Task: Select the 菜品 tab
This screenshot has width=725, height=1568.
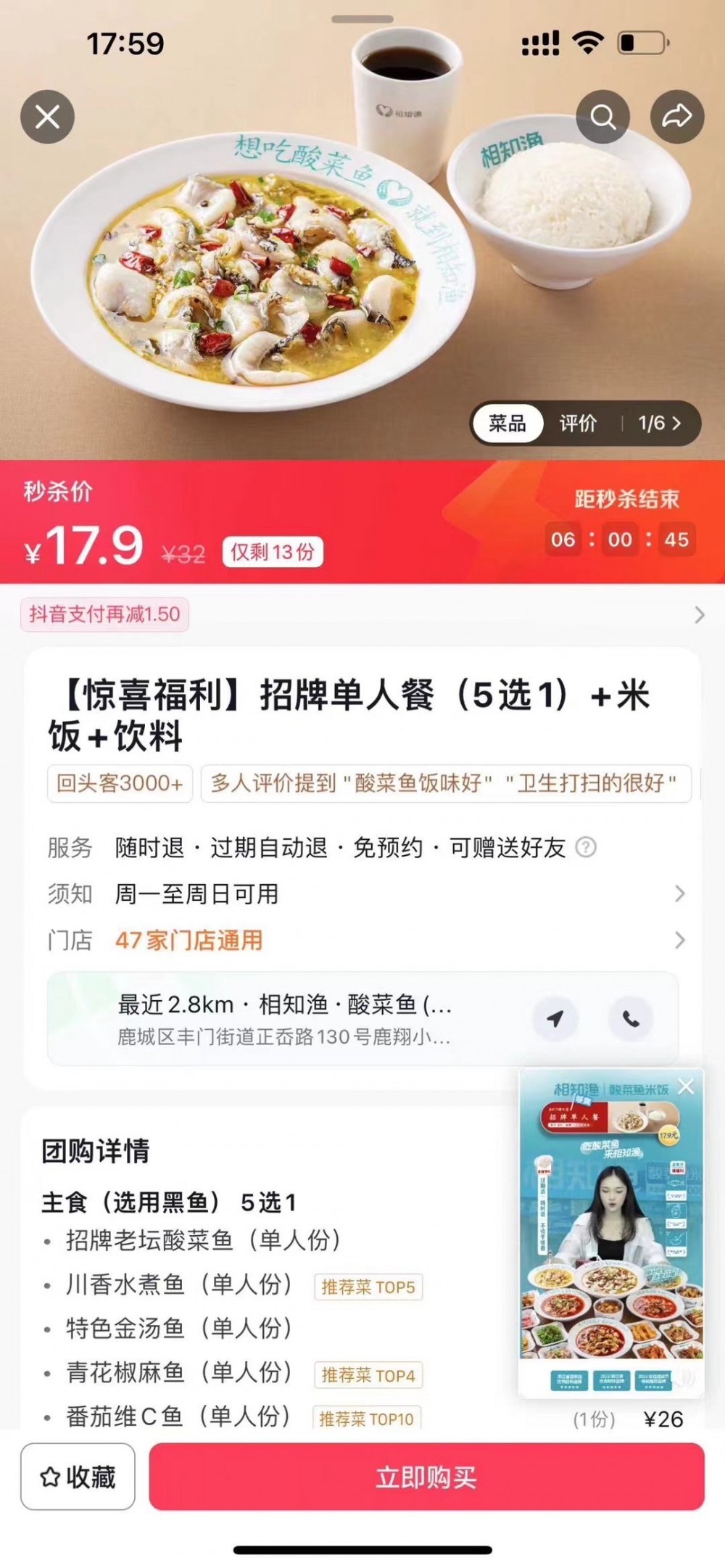Action: pos(507,424)
